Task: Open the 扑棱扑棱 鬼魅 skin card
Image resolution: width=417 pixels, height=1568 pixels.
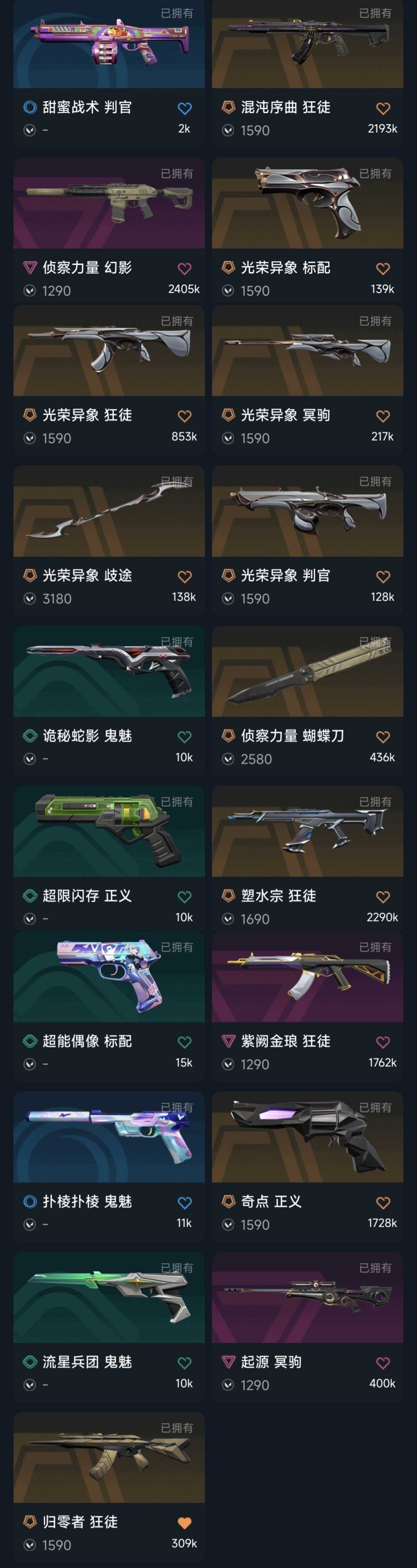Action: click(x=109, y=1166)
